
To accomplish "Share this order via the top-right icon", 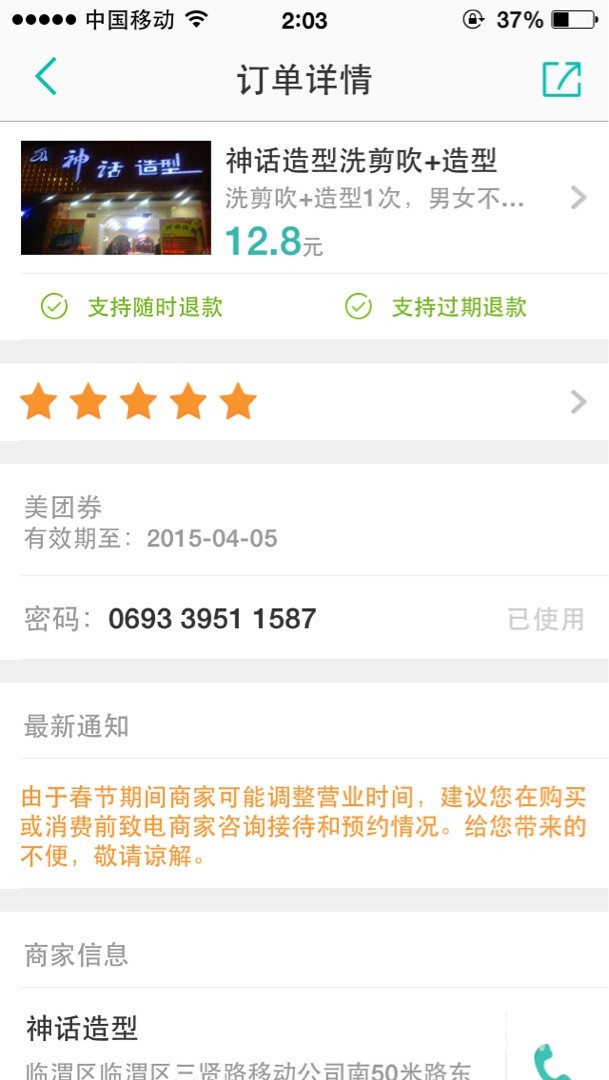I will 561,79.
